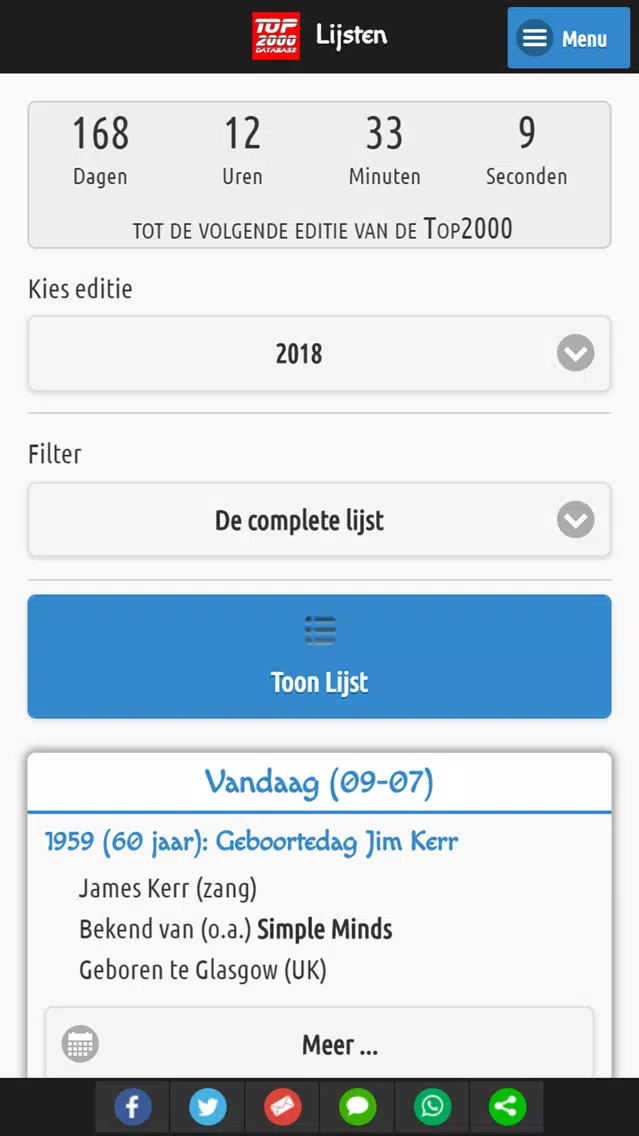639x1136 pixels.
Task: Expand the Kies editie dropdown showing 2018
Action: [319, 354]
